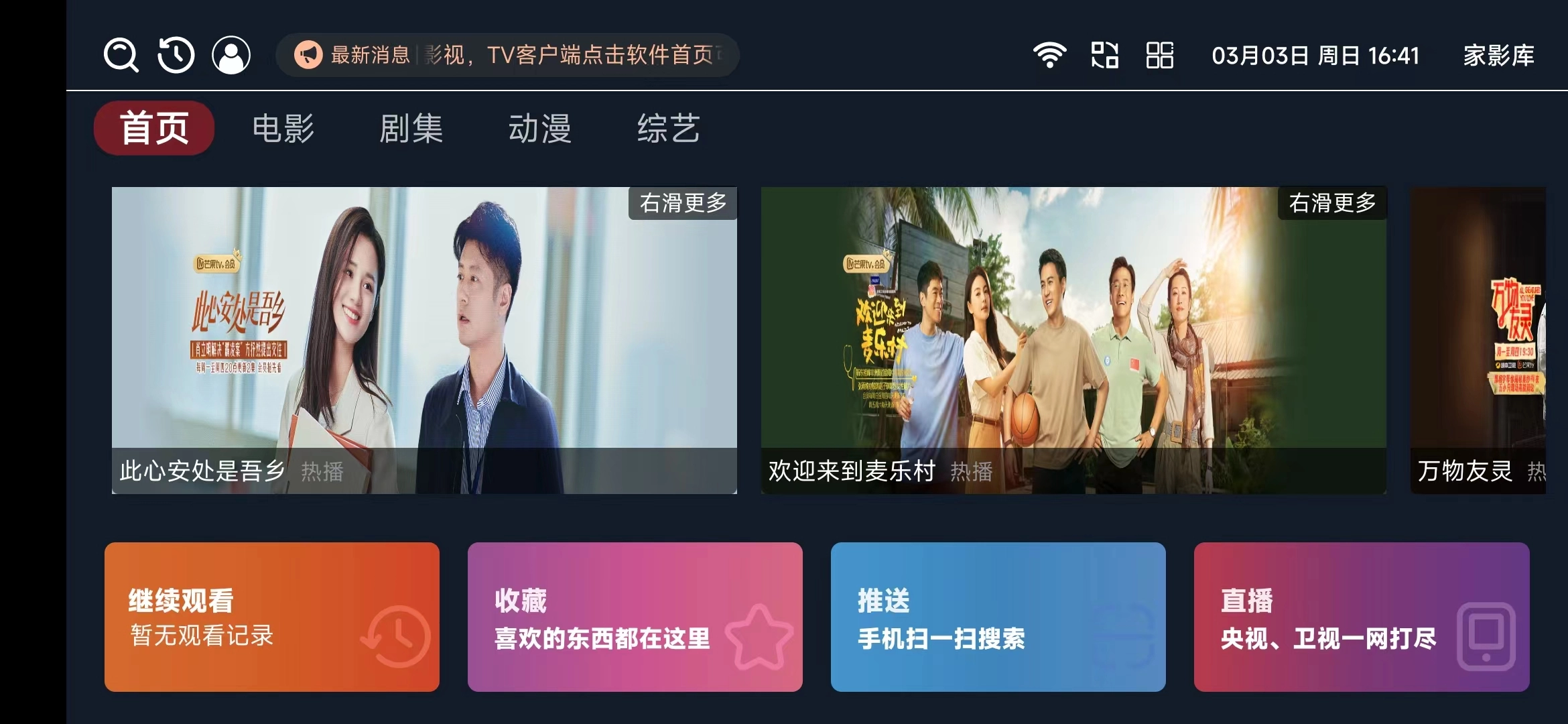Open the search icon

121,55
